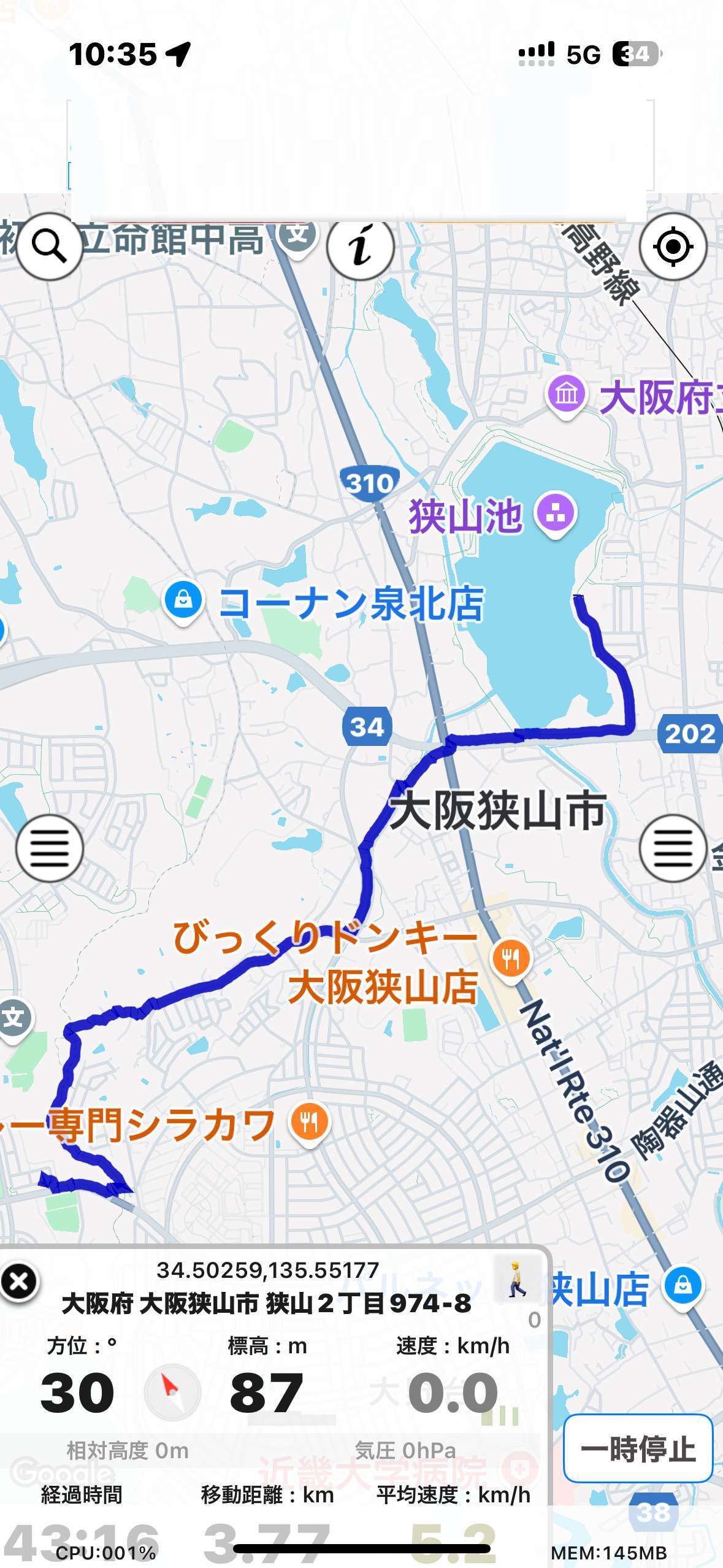The image size is (723, 1568).
Task: Open the info button
Action: [361, 247]
